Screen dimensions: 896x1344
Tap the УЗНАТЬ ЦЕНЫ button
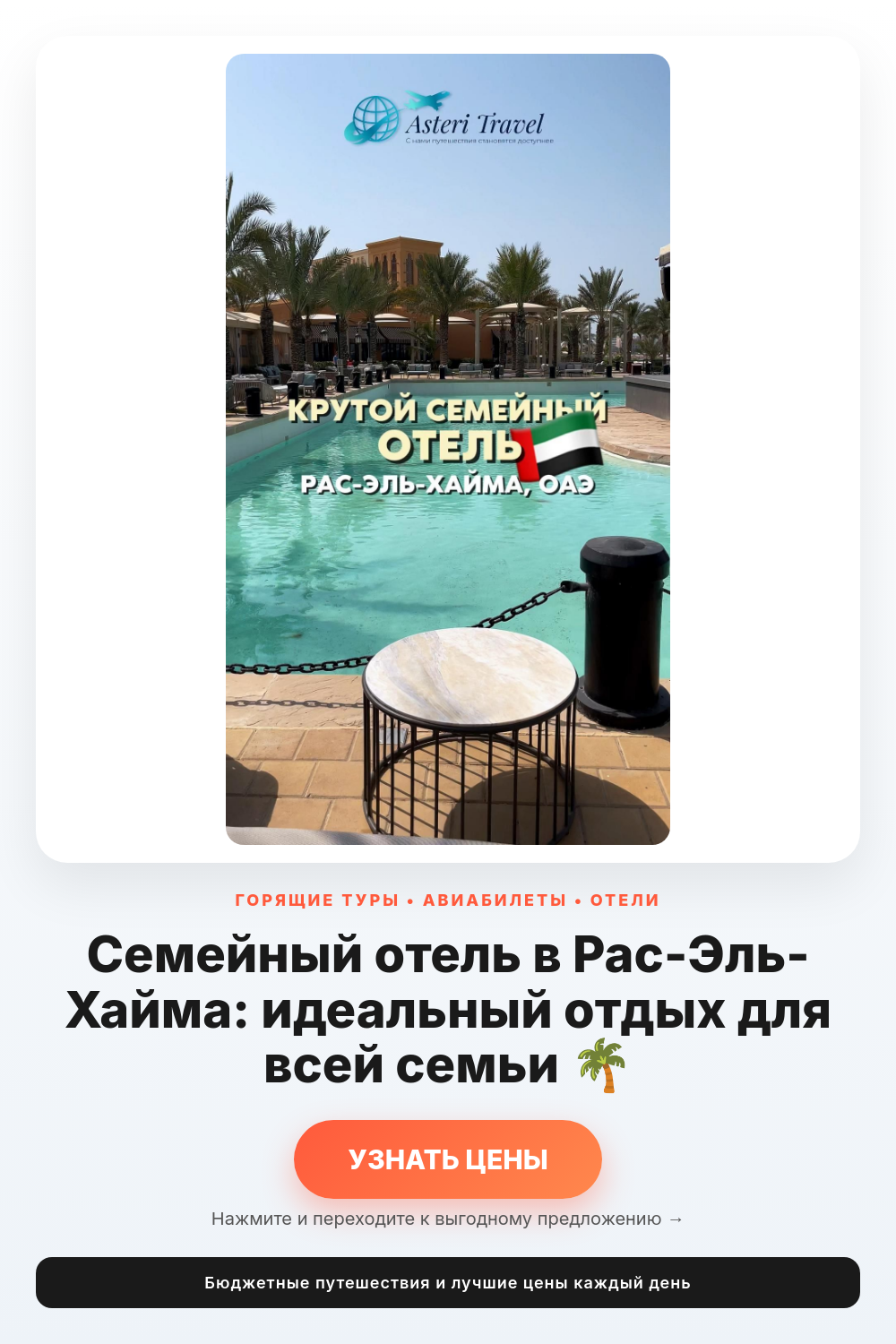[x=448, y=1159]
